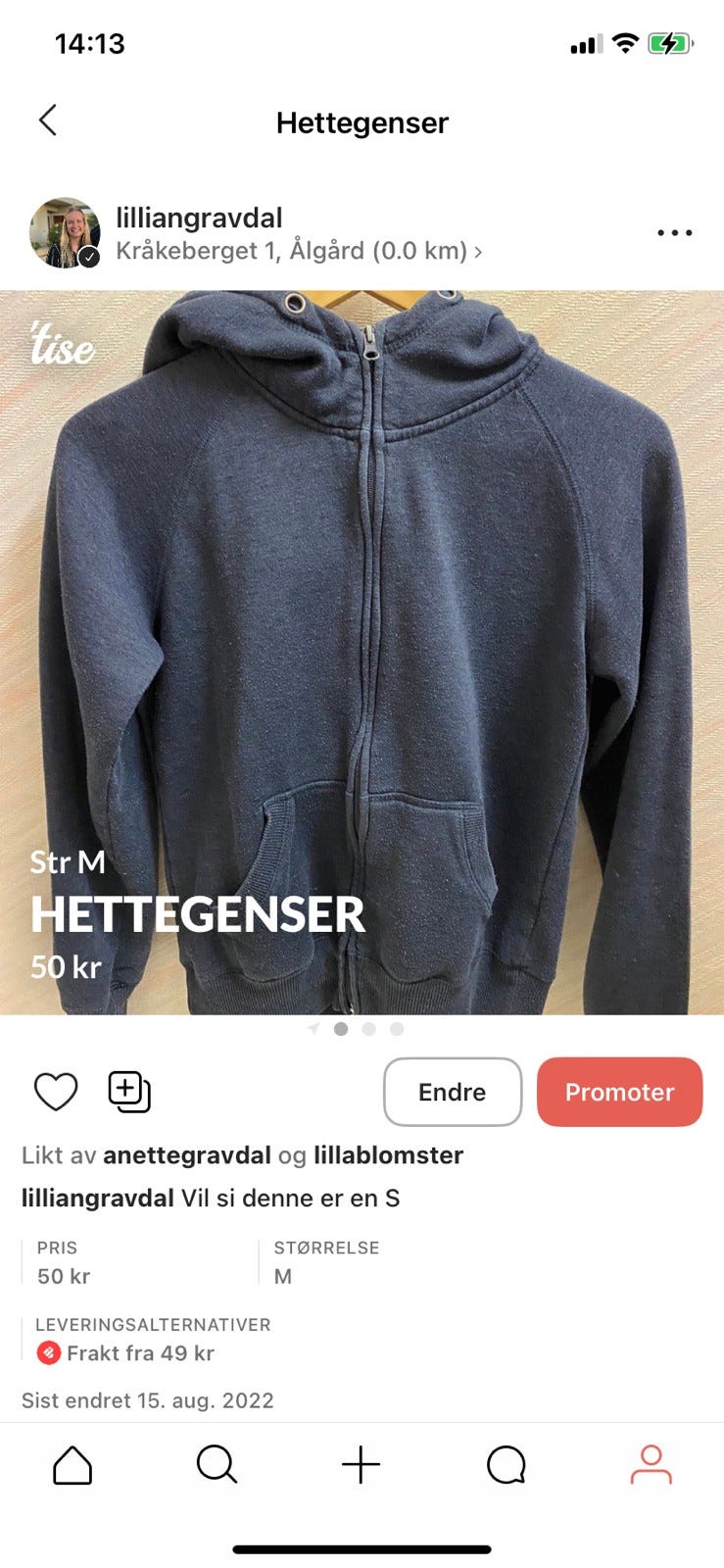Open the chat bubble icon
The height and width of the screenshot is (1568, 724).
coord(507,1465)
